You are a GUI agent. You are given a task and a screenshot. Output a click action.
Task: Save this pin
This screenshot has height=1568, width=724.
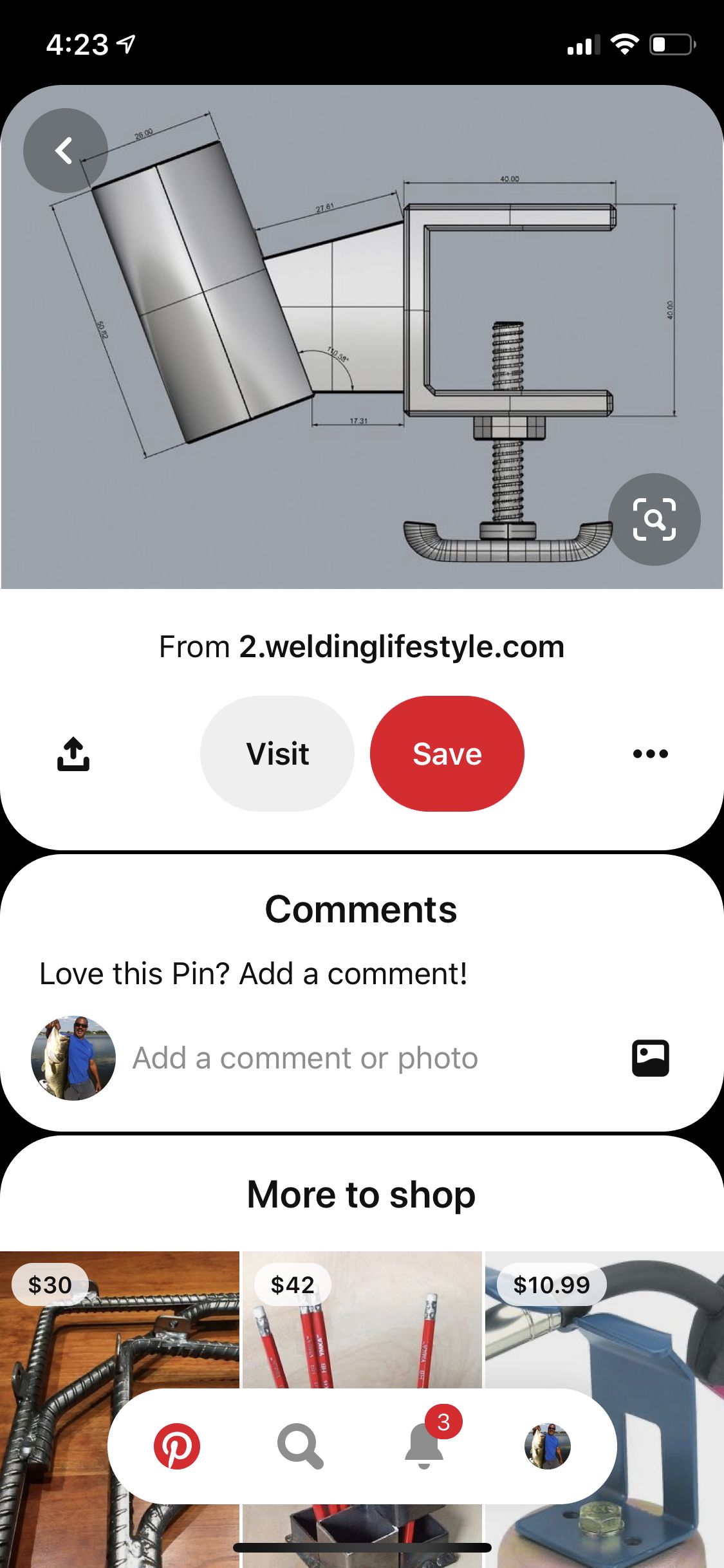coord(447,754)
